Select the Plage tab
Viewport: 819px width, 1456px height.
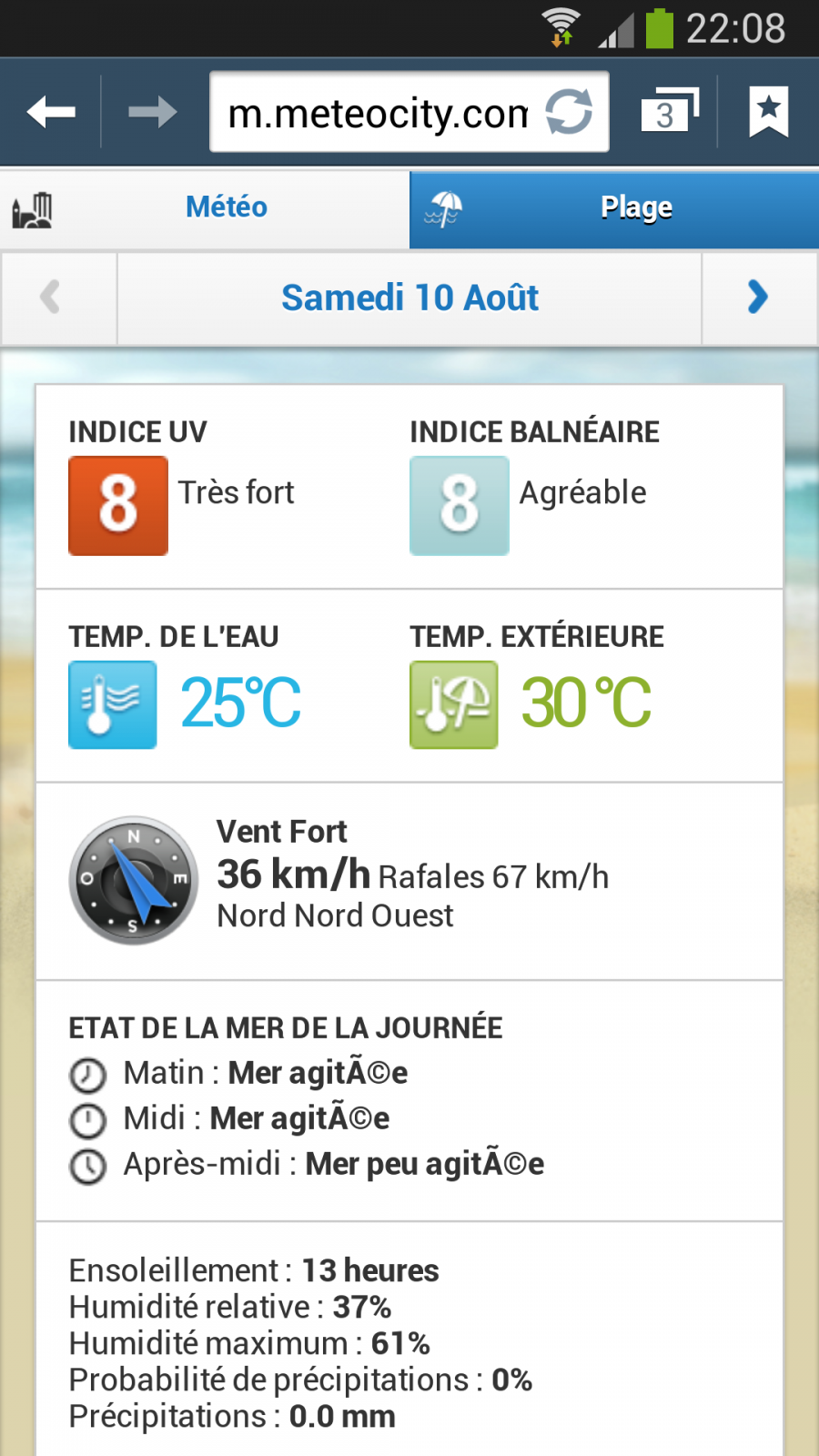(614, 209)
